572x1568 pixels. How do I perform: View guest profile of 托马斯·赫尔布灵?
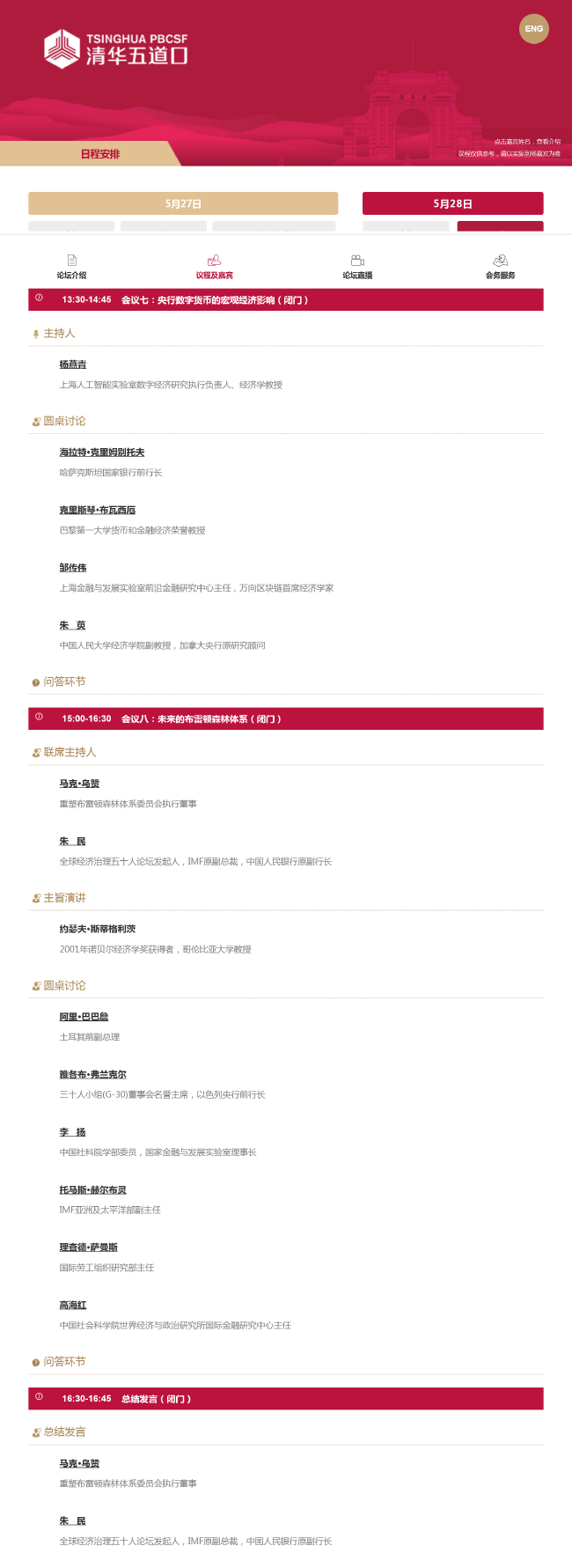coord(92,1190)
